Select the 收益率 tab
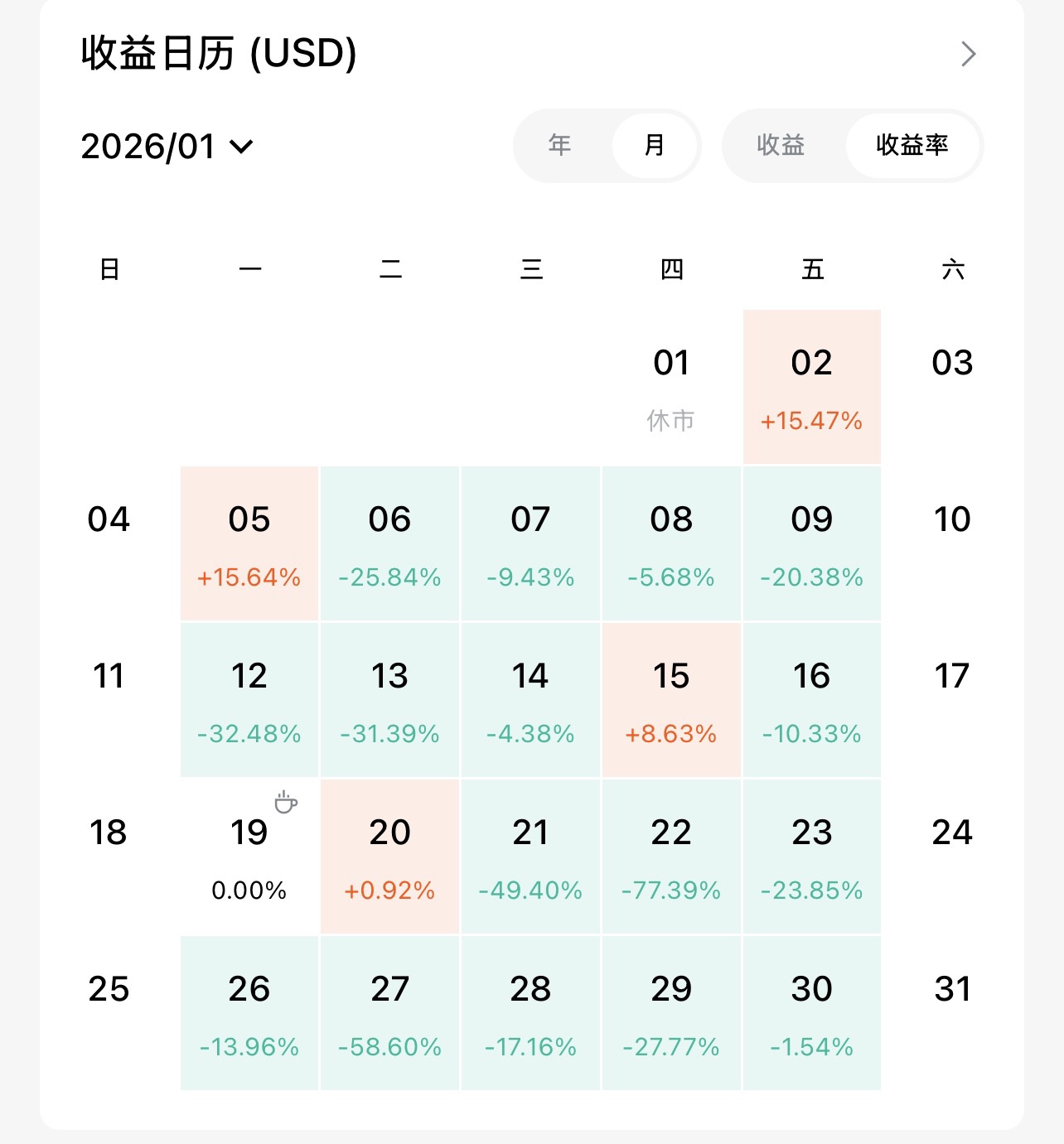The width and height of the screenshot is (1064, 1144). 912,145
